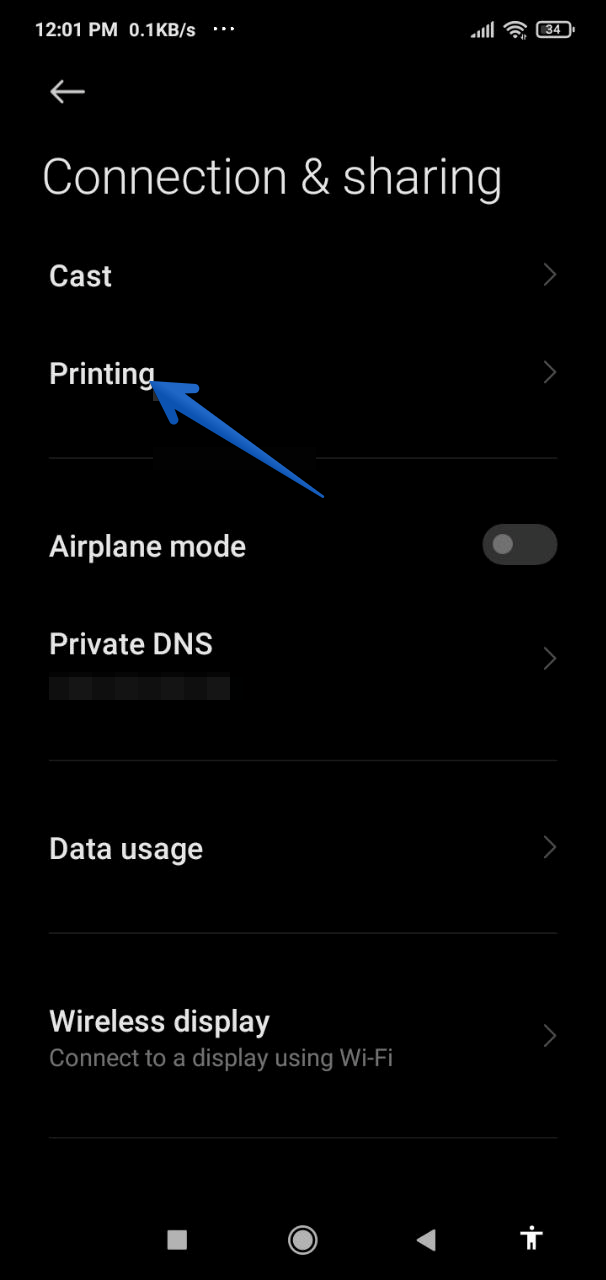Open the Printing settings

(x=303, y=373)
